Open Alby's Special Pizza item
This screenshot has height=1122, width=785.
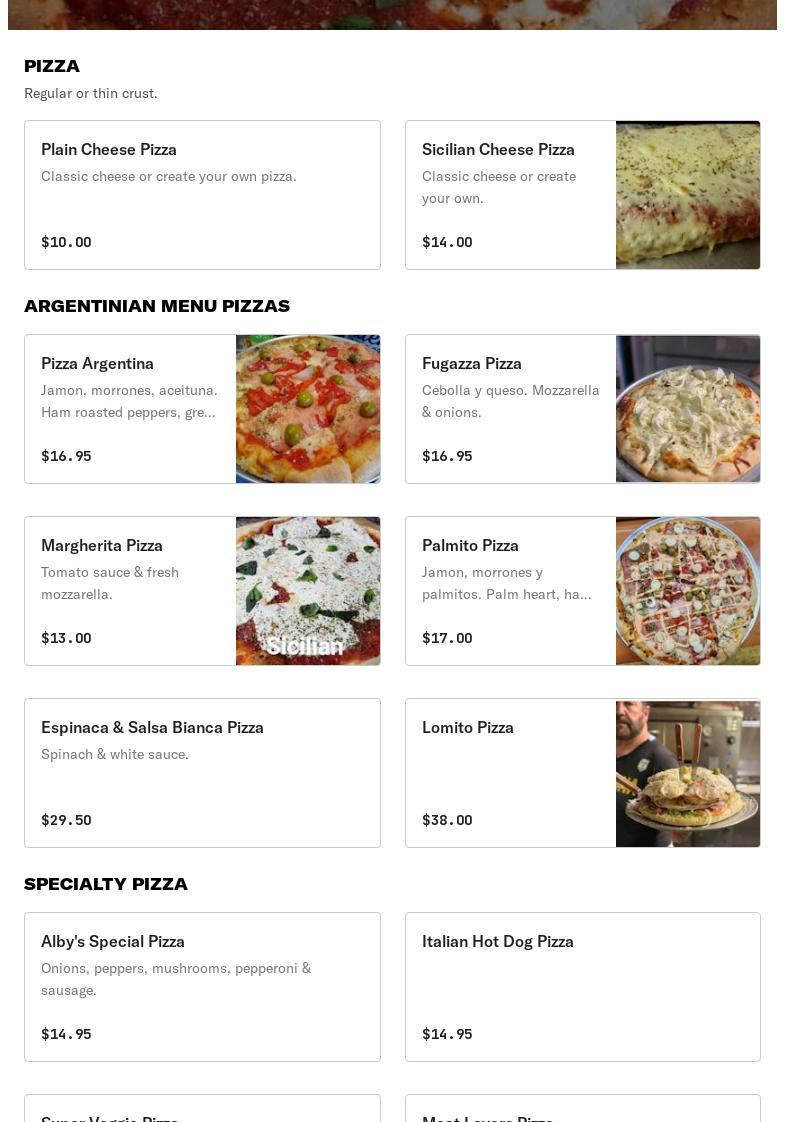pos(202,987)
